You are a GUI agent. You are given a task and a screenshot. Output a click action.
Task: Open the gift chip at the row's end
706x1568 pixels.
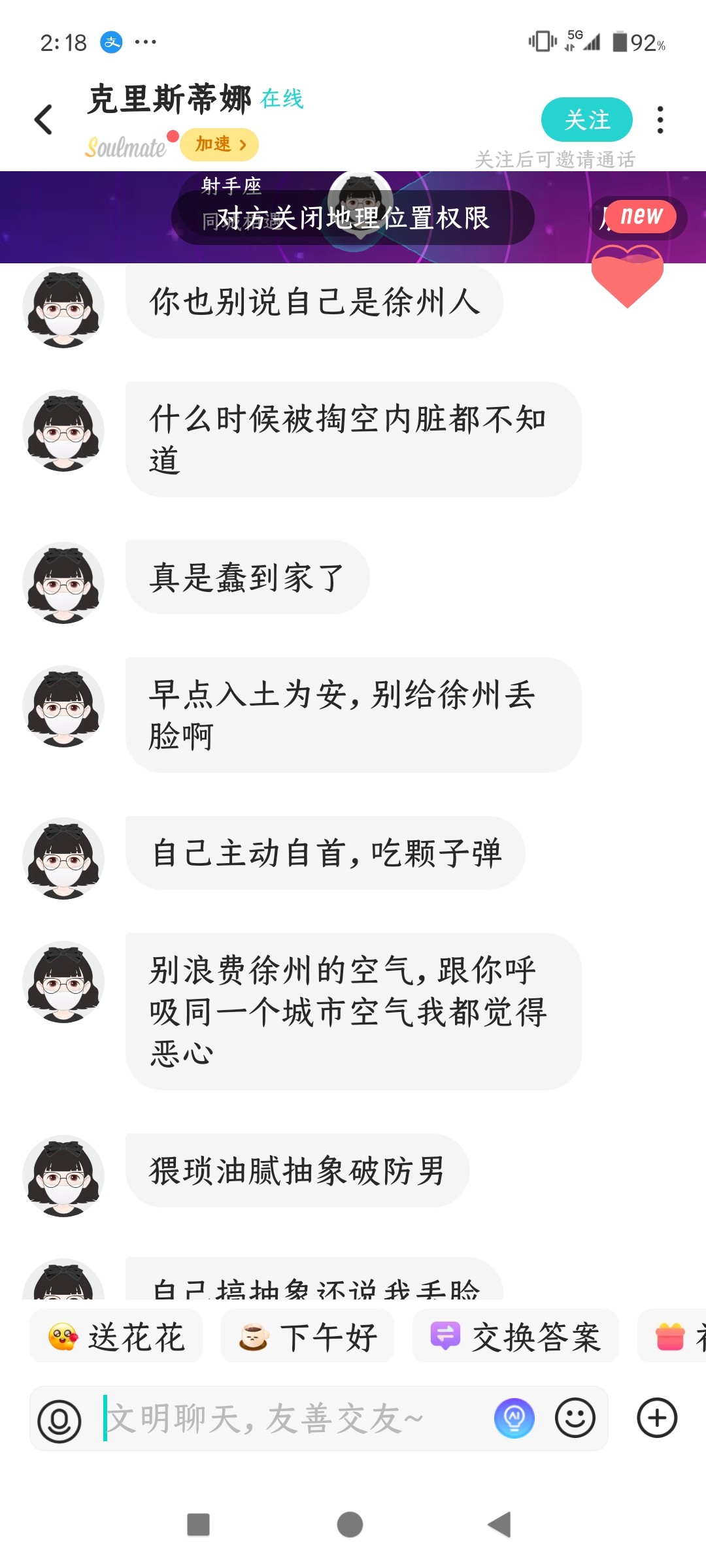(672, 1337)
